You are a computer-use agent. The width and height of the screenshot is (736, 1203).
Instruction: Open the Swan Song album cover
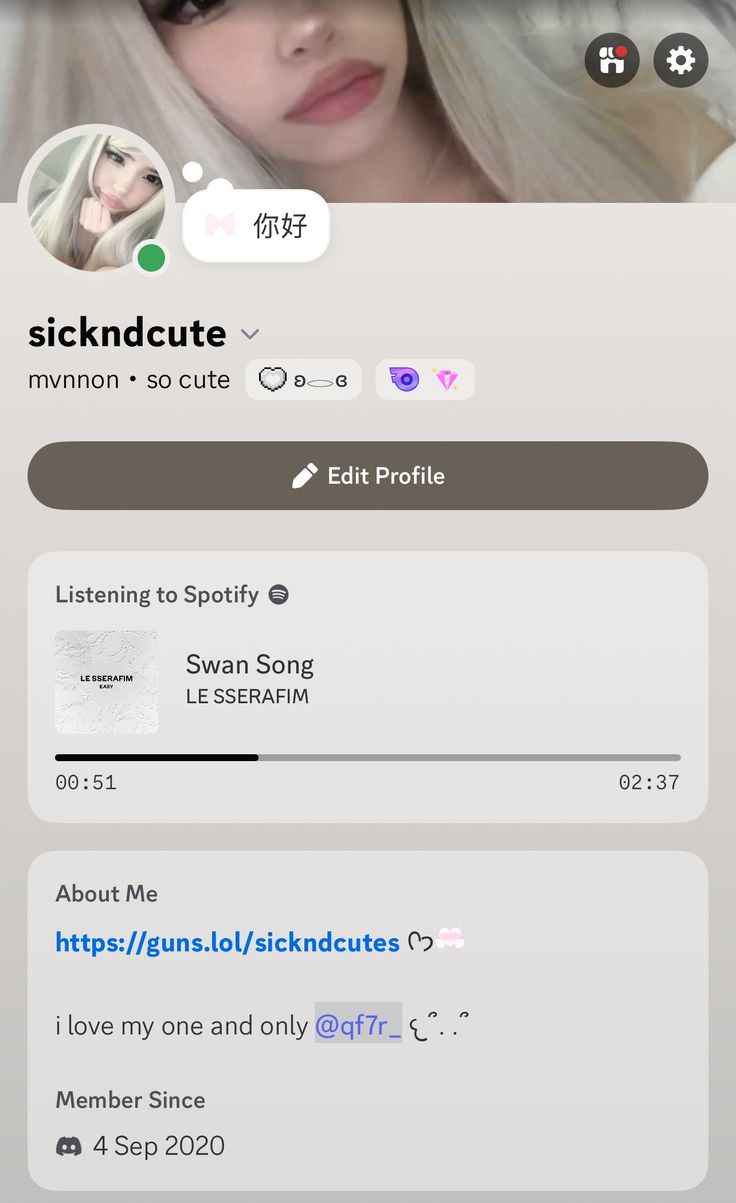[106, 682]
